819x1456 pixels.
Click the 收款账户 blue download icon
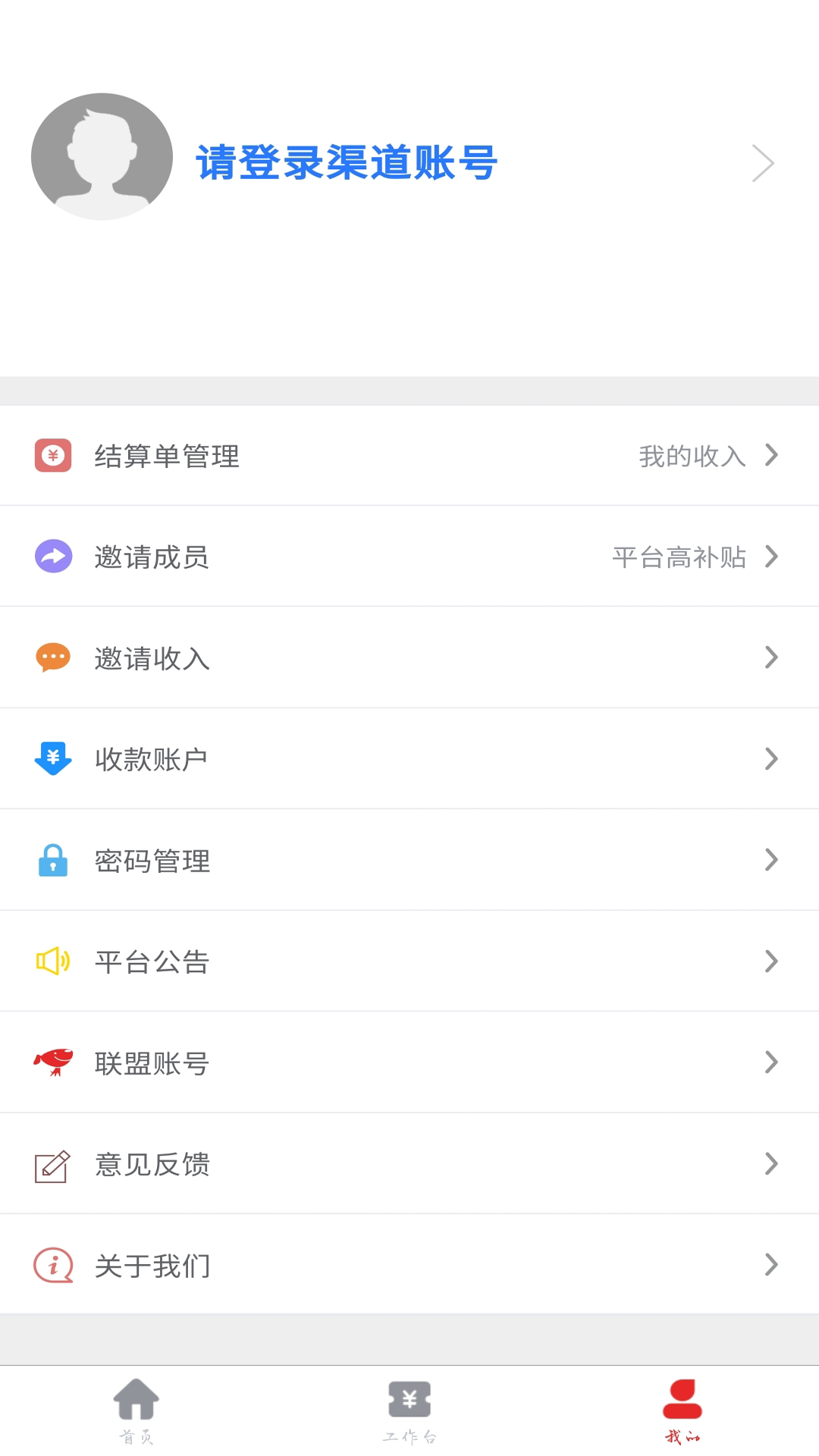[52, 758]
